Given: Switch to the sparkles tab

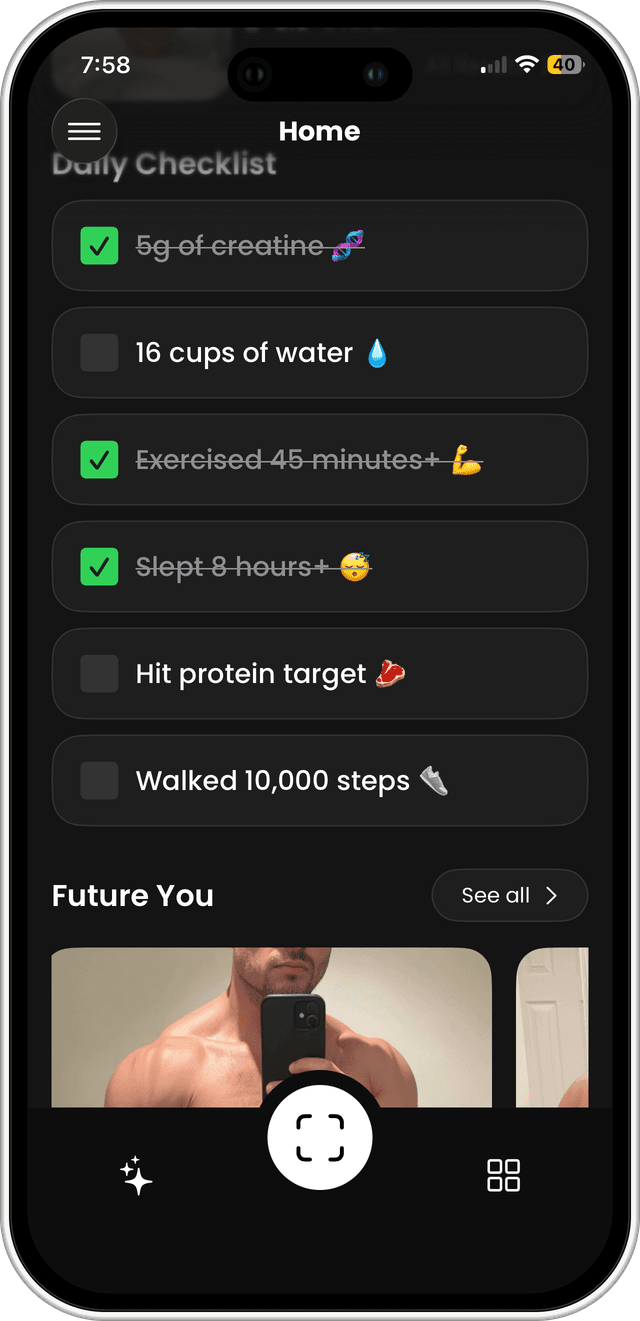Looking at the screenshot, I should [136, 1175].
